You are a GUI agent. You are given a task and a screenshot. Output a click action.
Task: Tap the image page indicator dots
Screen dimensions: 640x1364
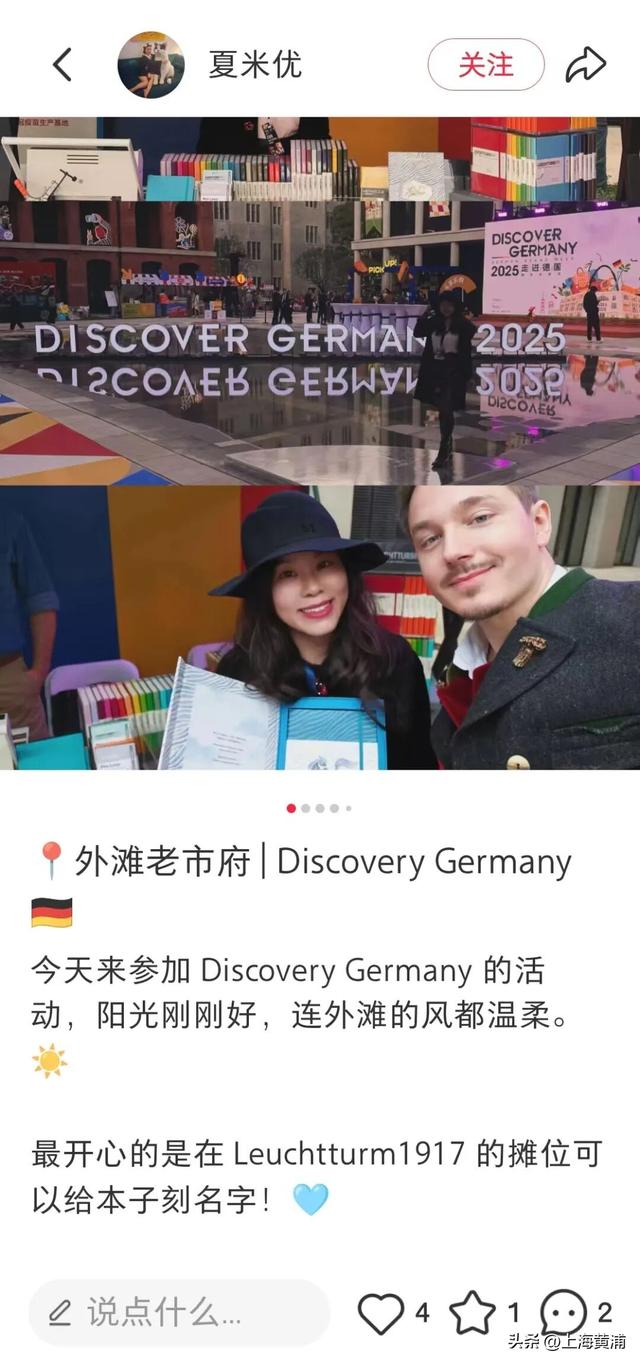319,808
